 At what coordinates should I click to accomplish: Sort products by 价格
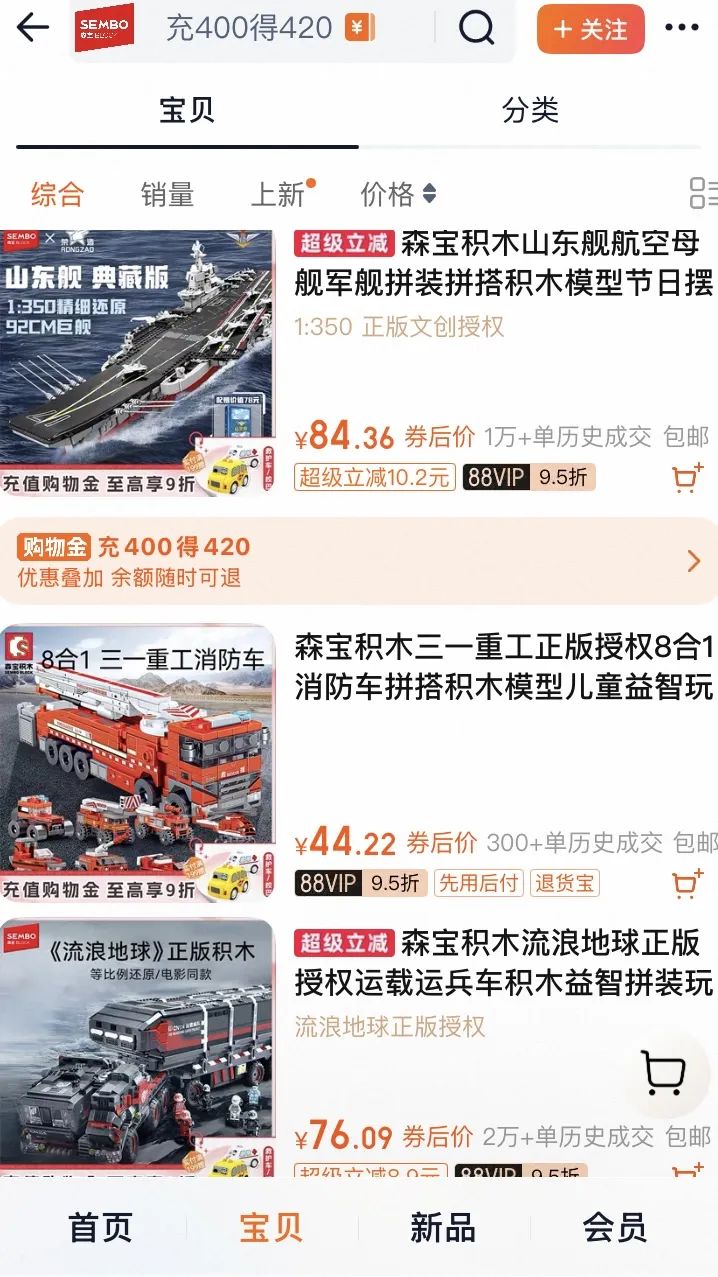point(398,194)
